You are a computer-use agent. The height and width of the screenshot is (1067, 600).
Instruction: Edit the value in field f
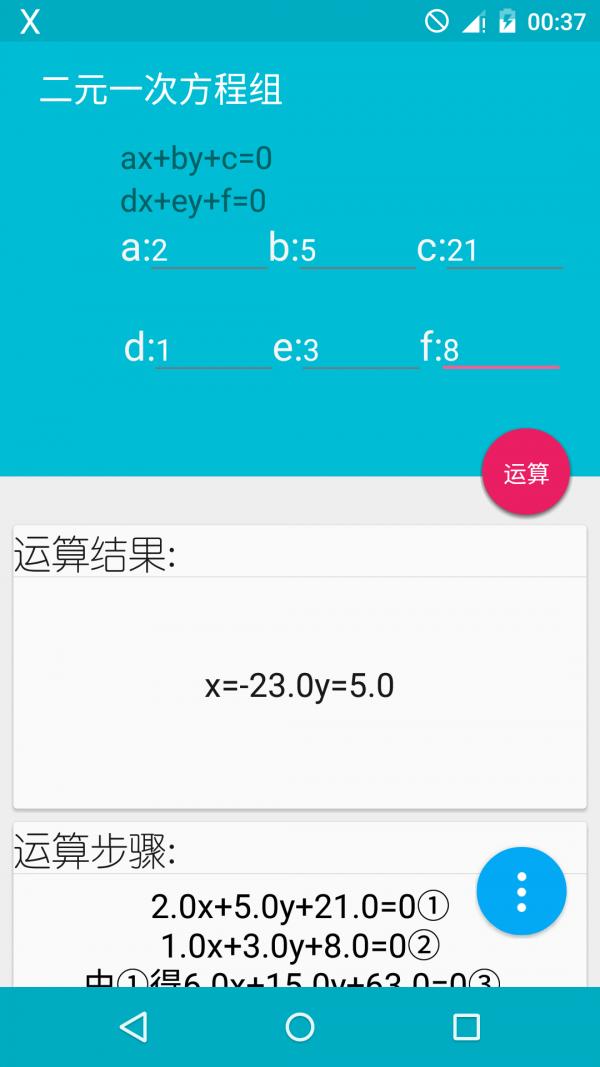click(500, 350)
